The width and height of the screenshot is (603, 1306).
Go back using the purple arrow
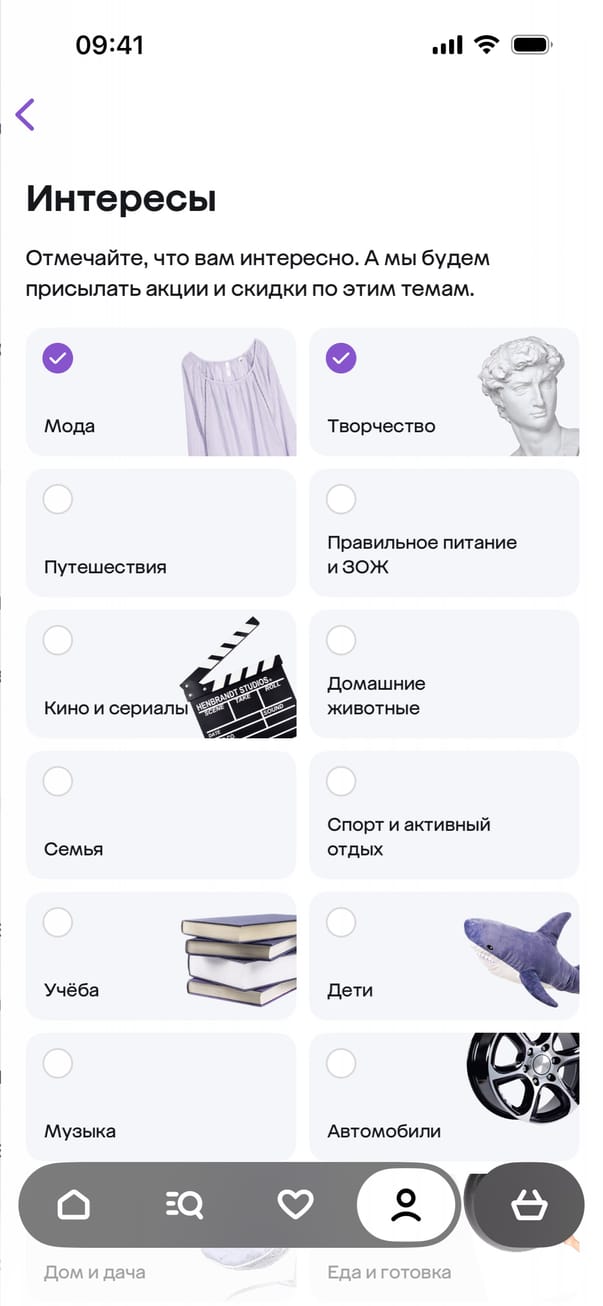click(x=26, y=115)
